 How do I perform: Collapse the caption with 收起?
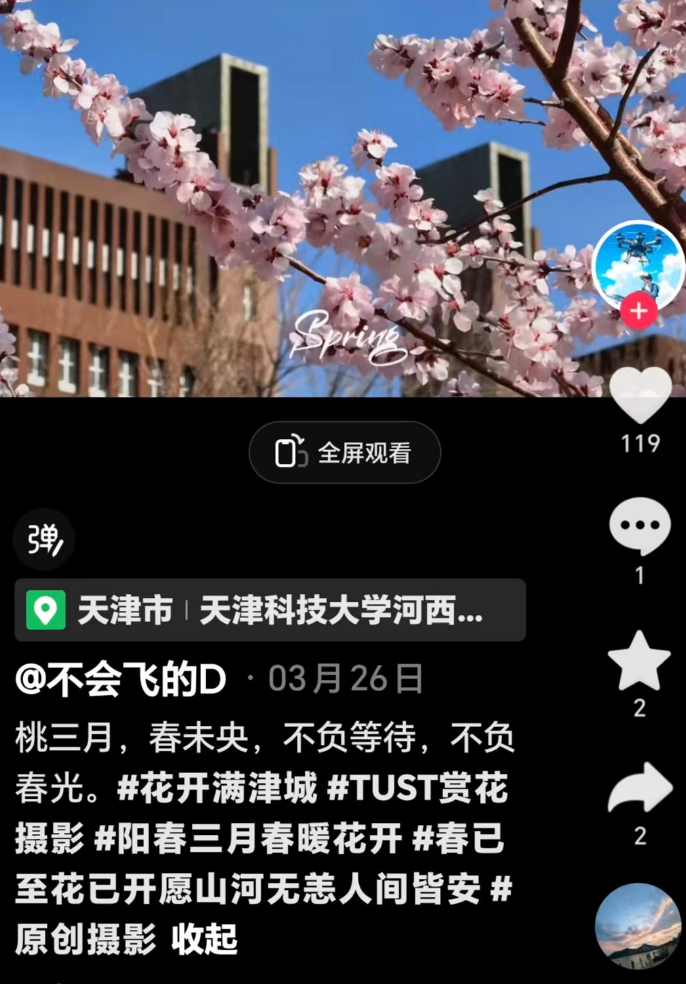[204, 939]
